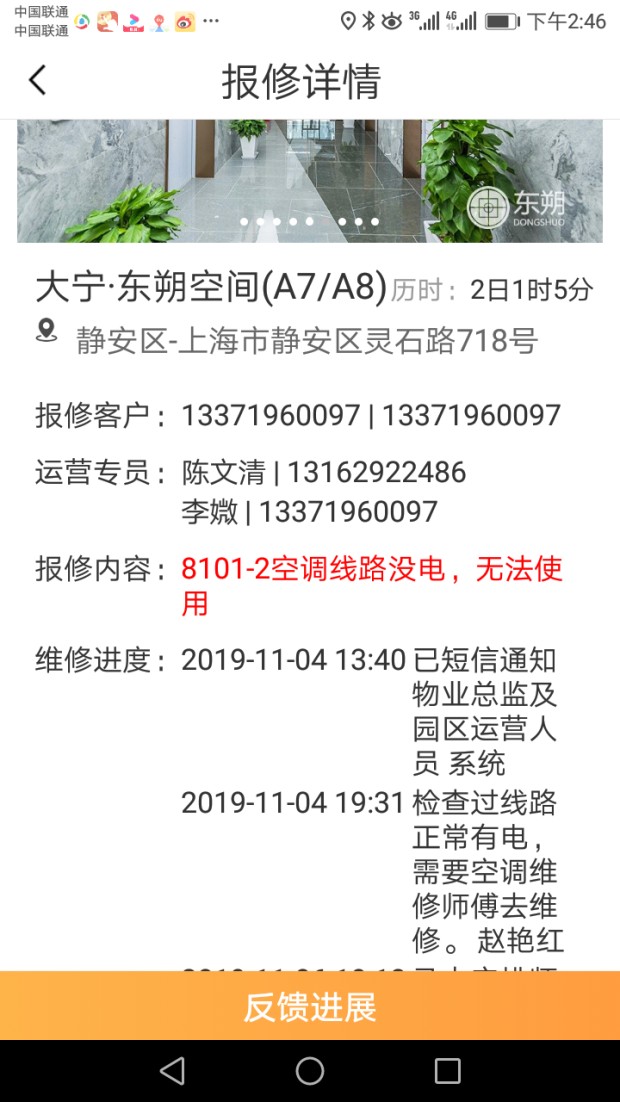Open the recent apps overview
This screenshot has width=620, height=1102.
447,1071
